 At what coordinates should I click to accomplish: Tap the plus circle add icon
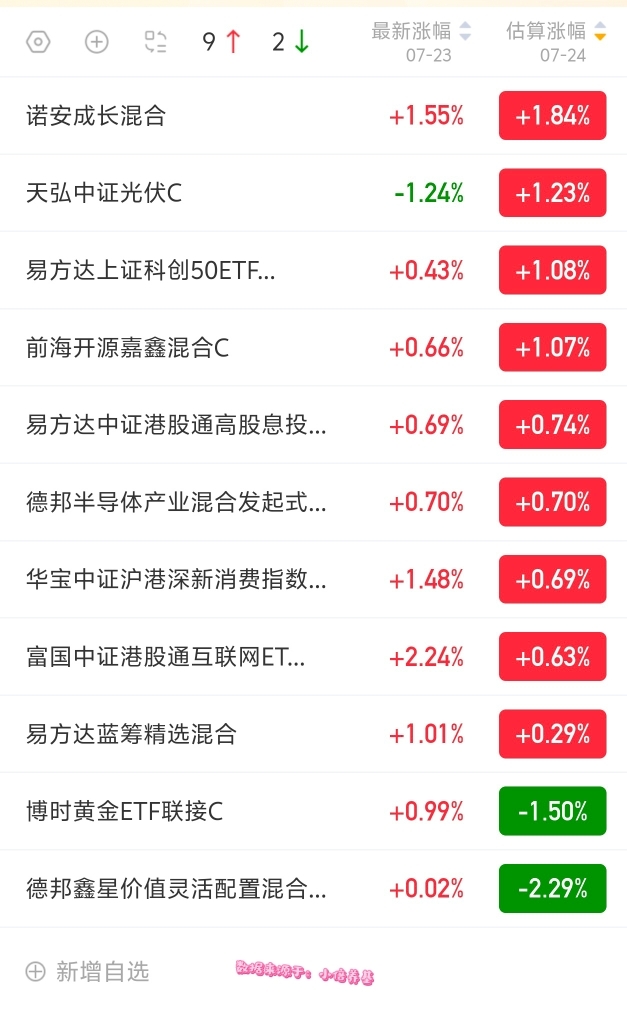tap(97, 42)
